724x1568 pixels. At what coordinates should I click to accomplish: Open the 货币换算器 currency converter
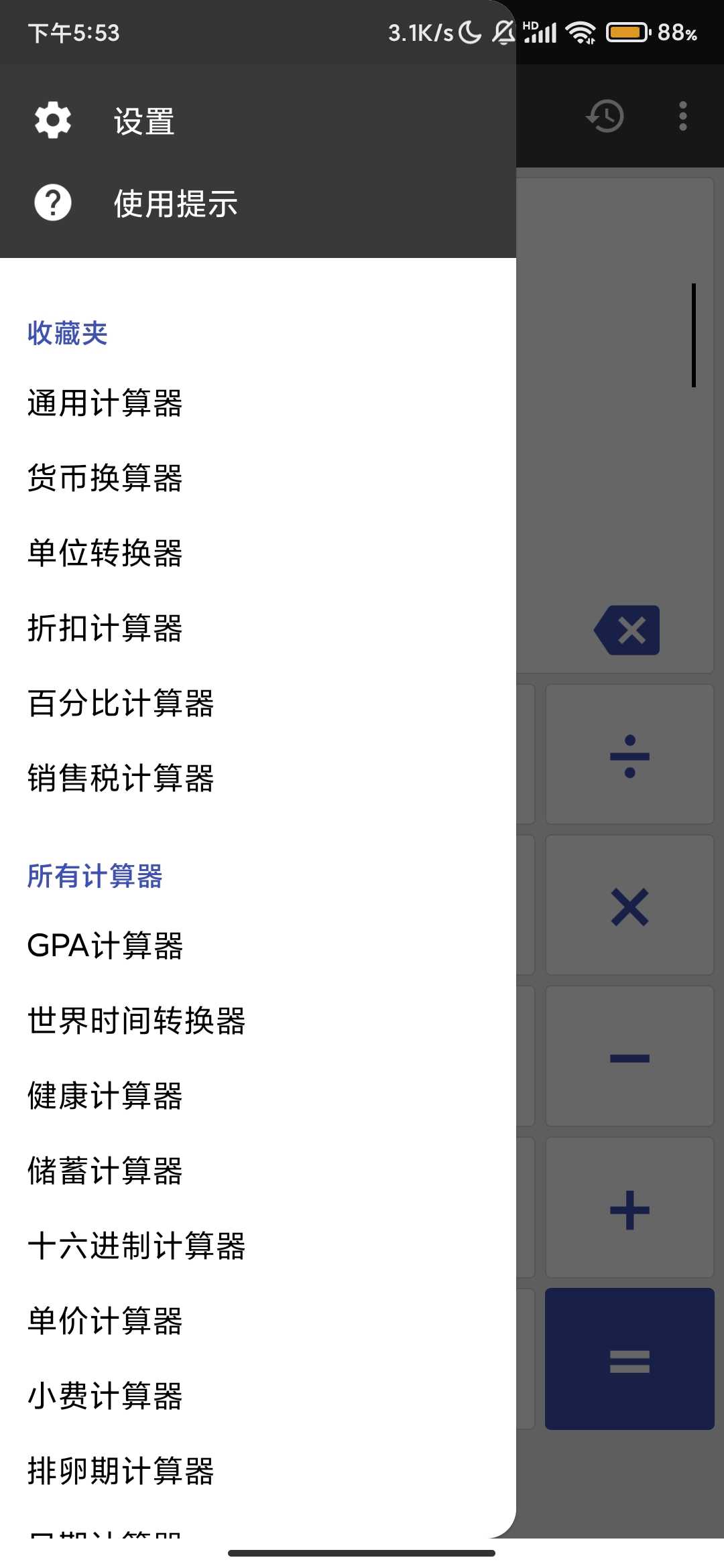tap(258, 478)
